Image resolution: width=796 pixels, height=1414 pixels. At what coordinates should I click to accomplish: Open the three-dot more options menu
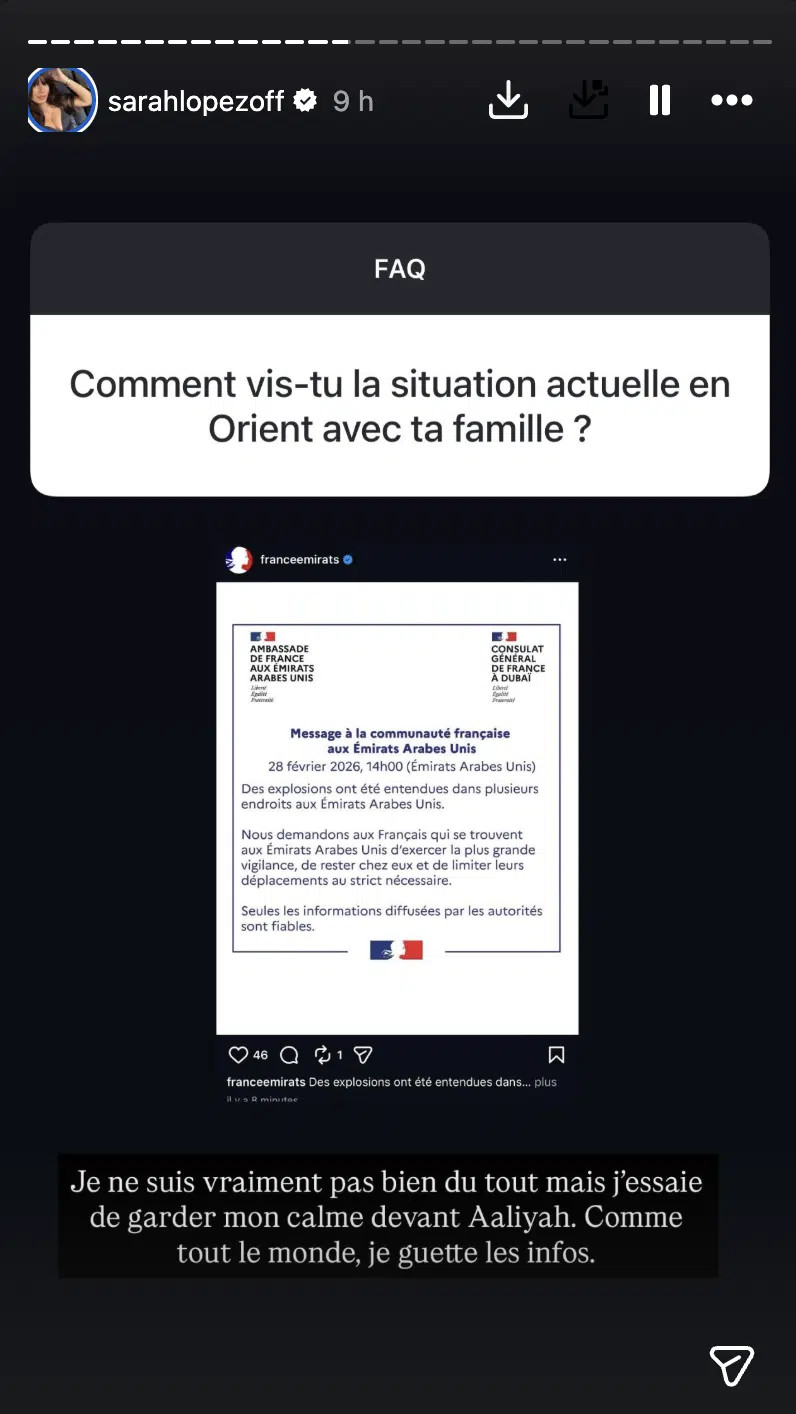(732, 100)
